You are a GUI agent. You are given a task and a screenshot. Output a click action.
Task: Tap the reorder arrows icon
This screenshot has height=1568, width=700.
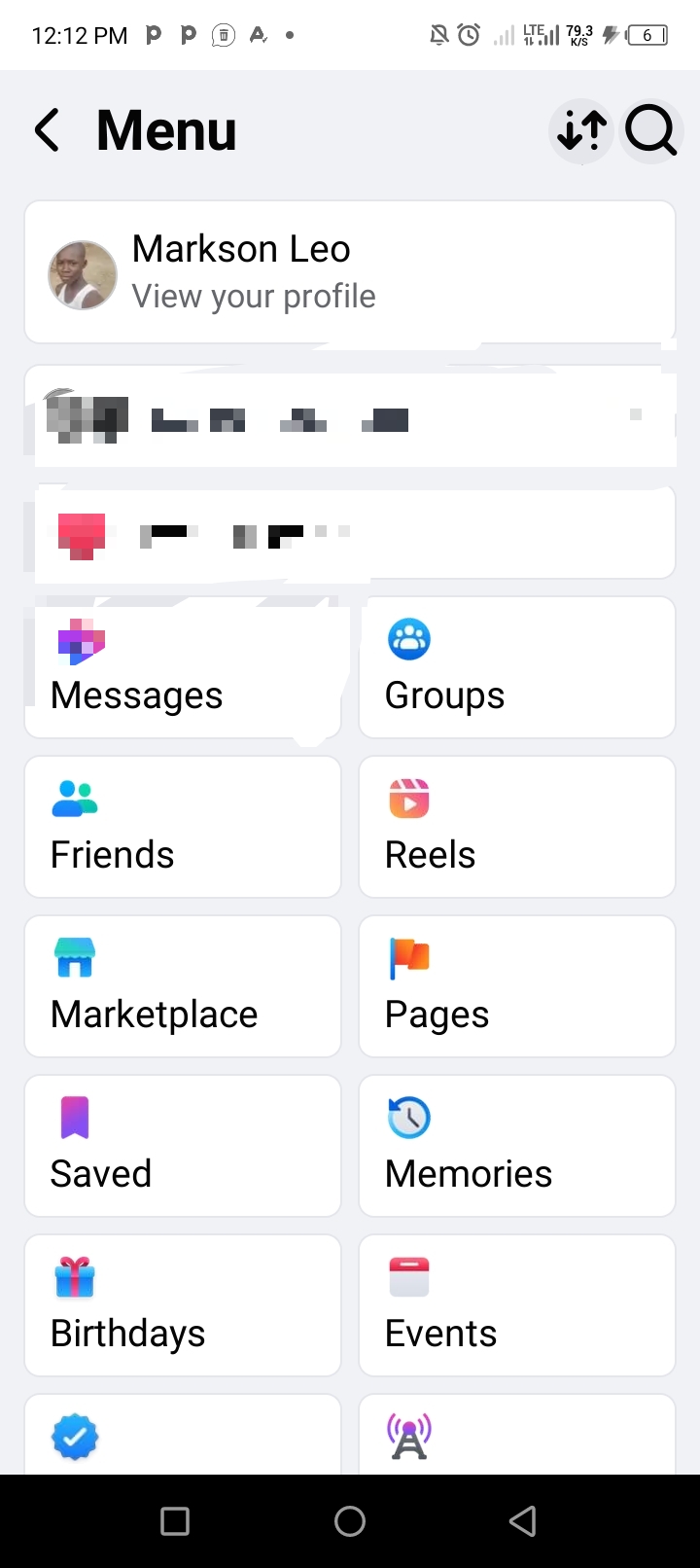point(581,130)
